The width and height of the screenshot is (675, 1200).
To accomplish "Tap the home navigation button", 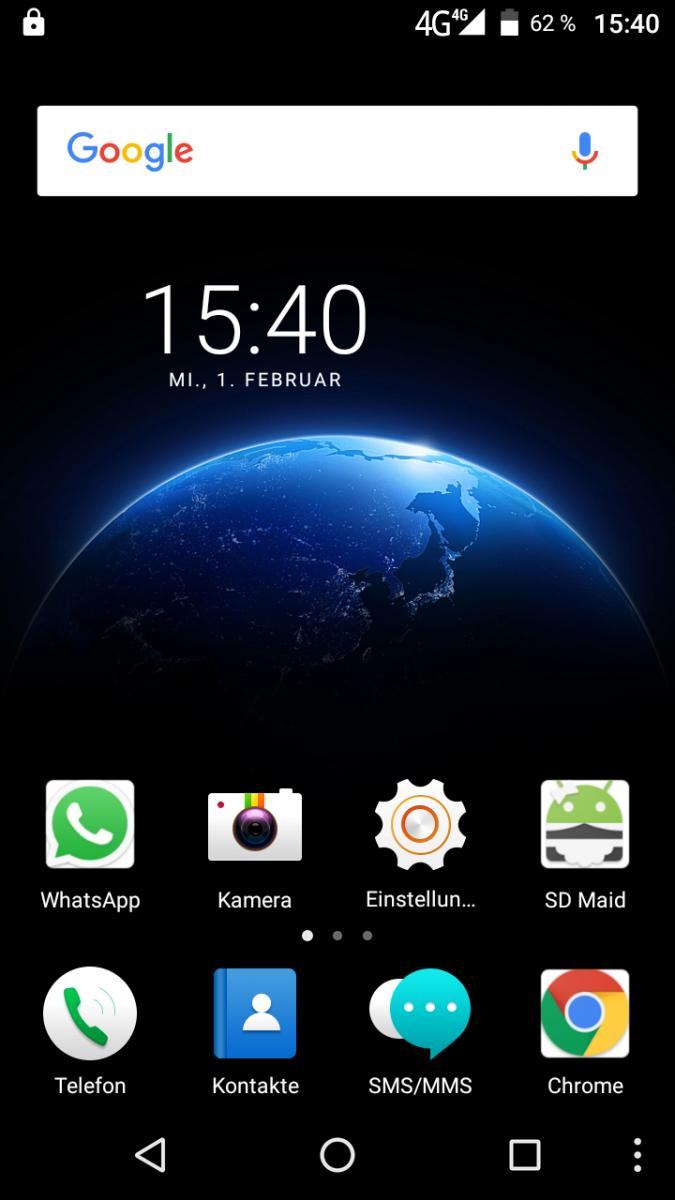I will (x=337, y=1155).
